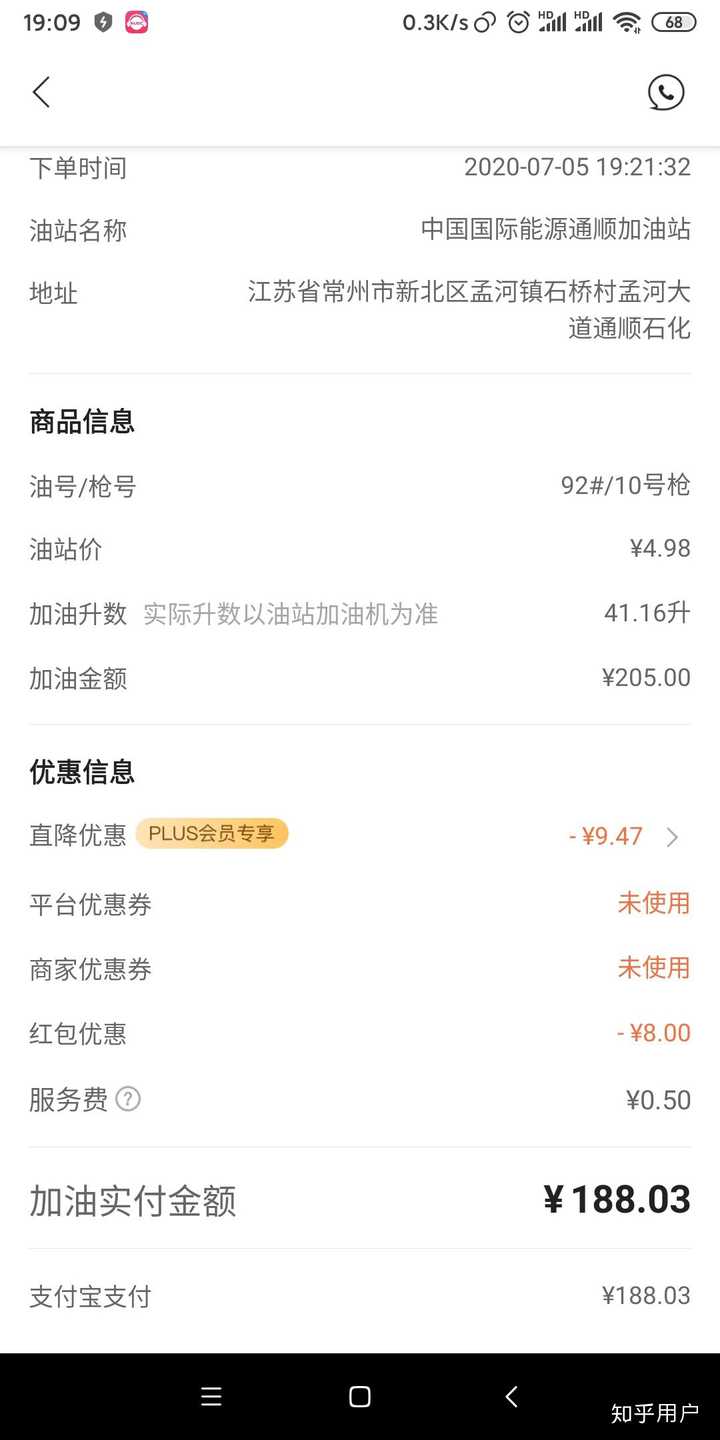Go back using the top-left arrow

[x=41, y=92]
